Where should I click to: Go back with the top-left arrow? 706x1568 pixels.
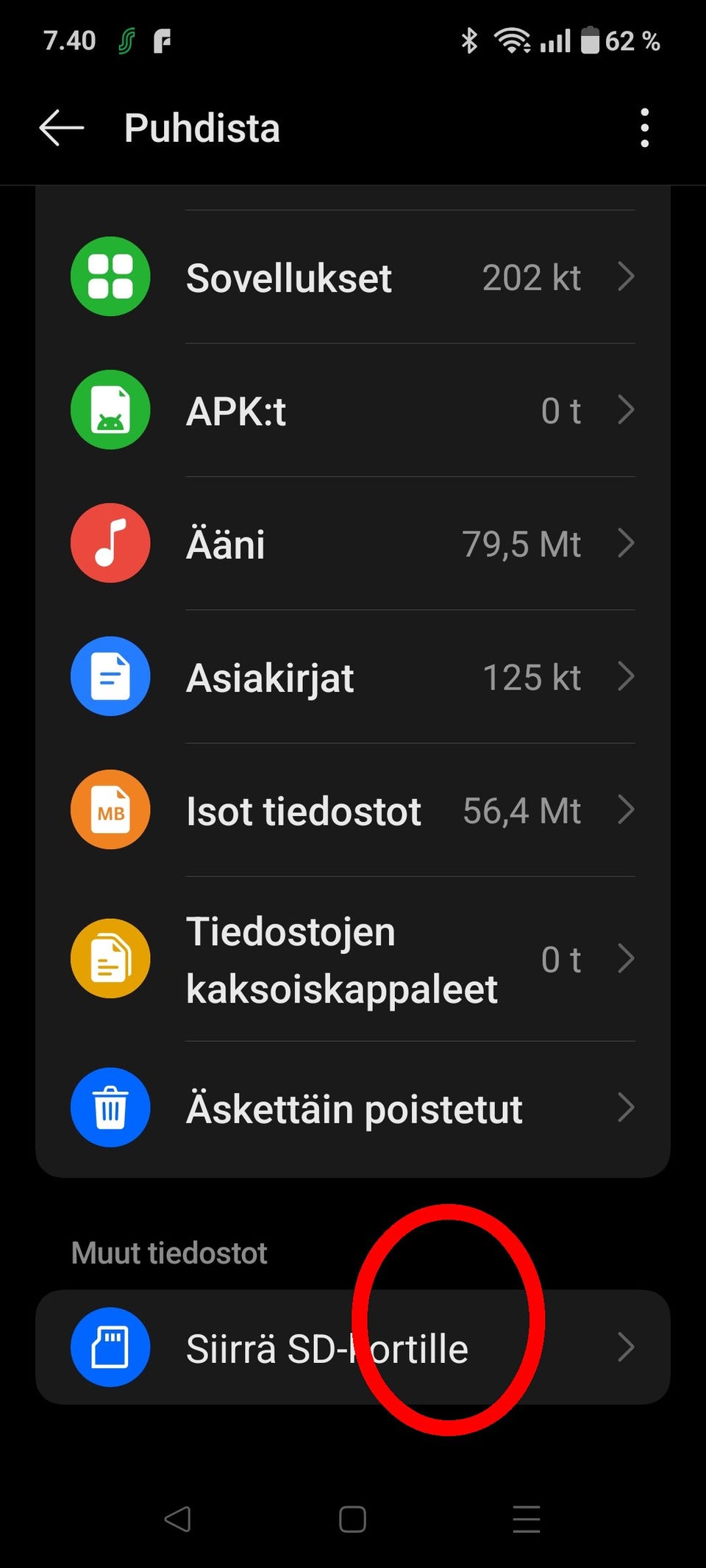click(x=62, y=128)
